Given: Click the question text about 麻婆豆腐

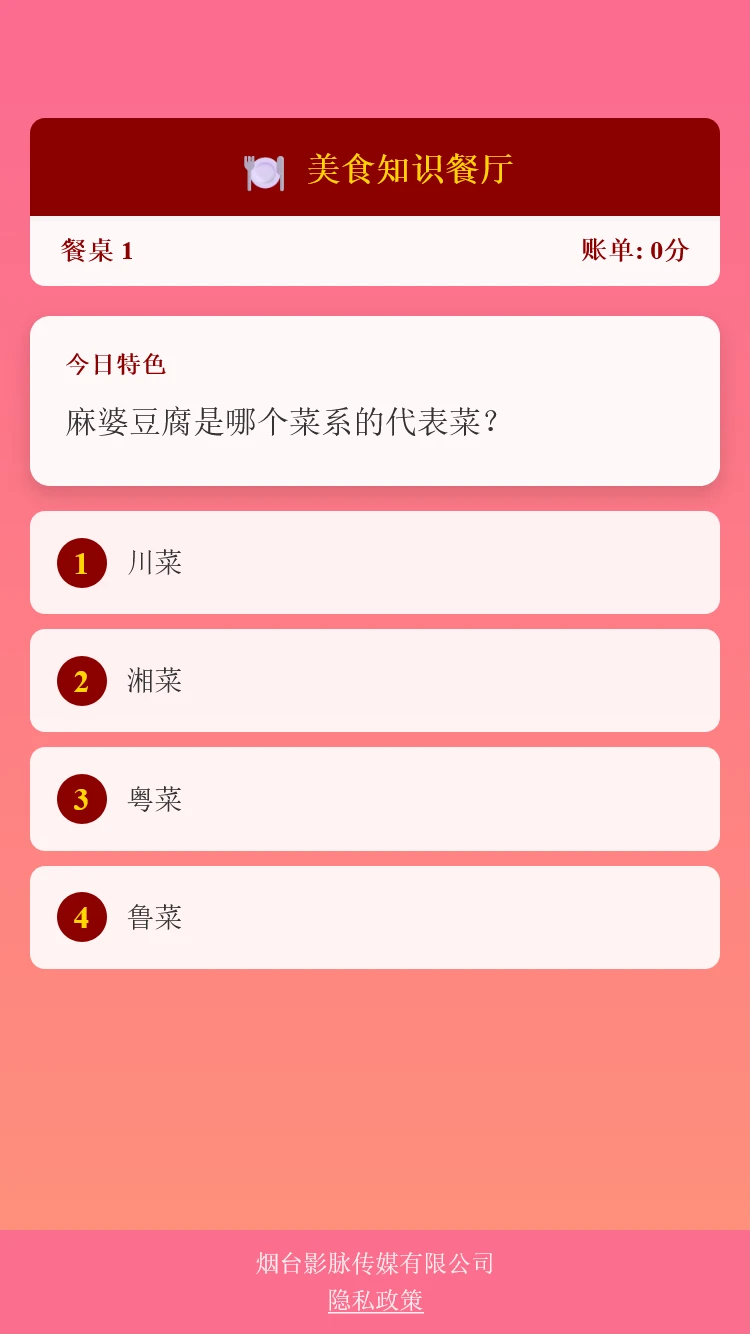Looking at the screenshot, I should click(284, 423).
